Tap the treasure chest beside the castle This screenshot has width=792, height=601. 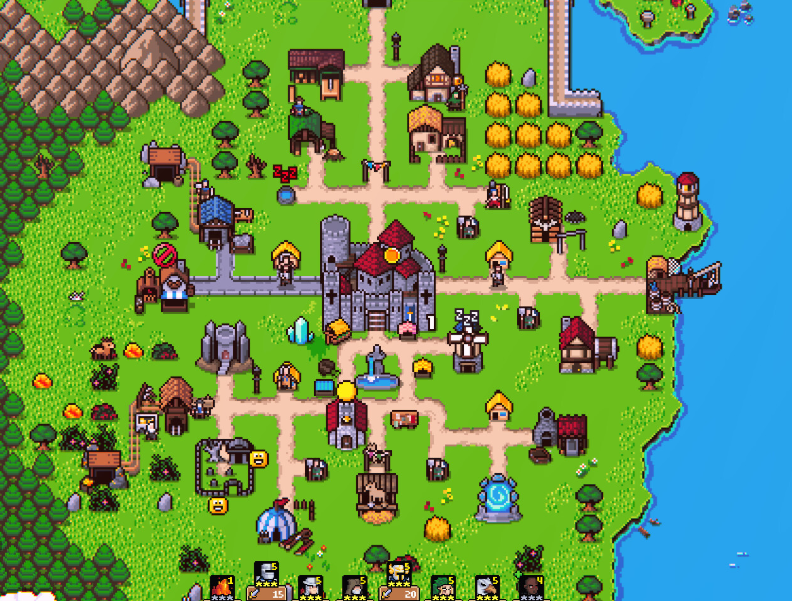point(339,331)
